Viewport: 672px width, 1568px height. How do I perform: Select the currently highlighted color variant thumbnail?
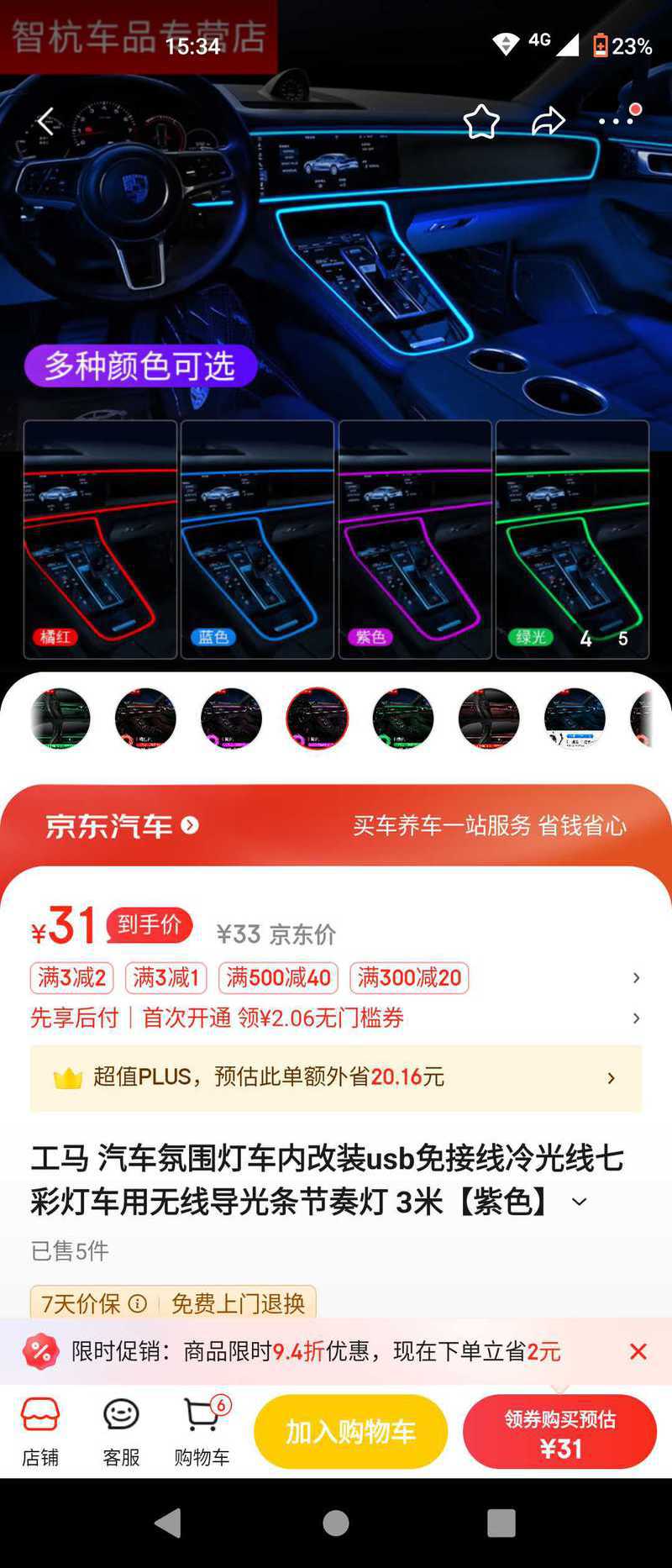[317, 718]
